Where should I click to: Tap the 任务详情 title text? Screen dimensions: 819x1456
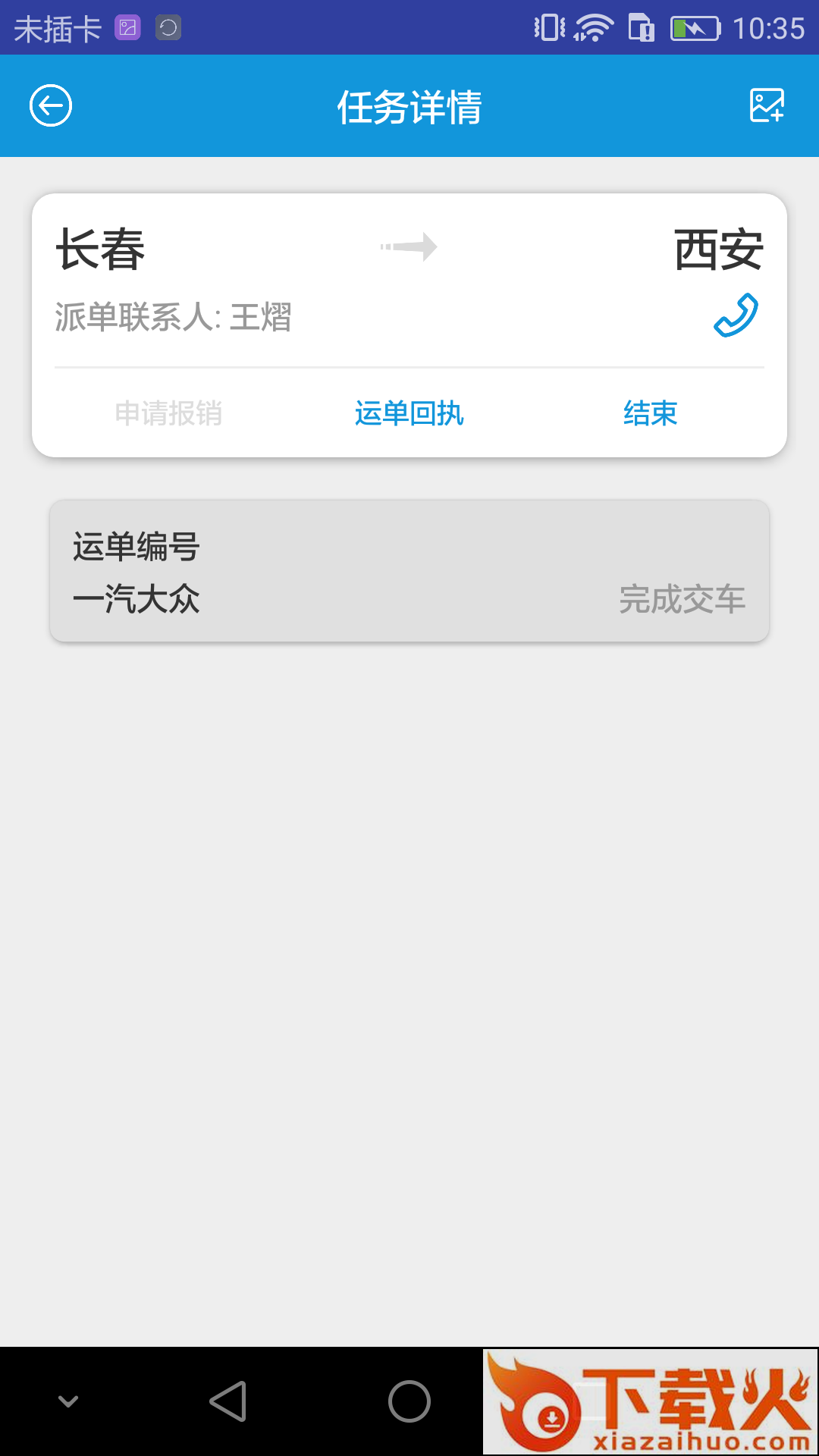coord(409,106)
